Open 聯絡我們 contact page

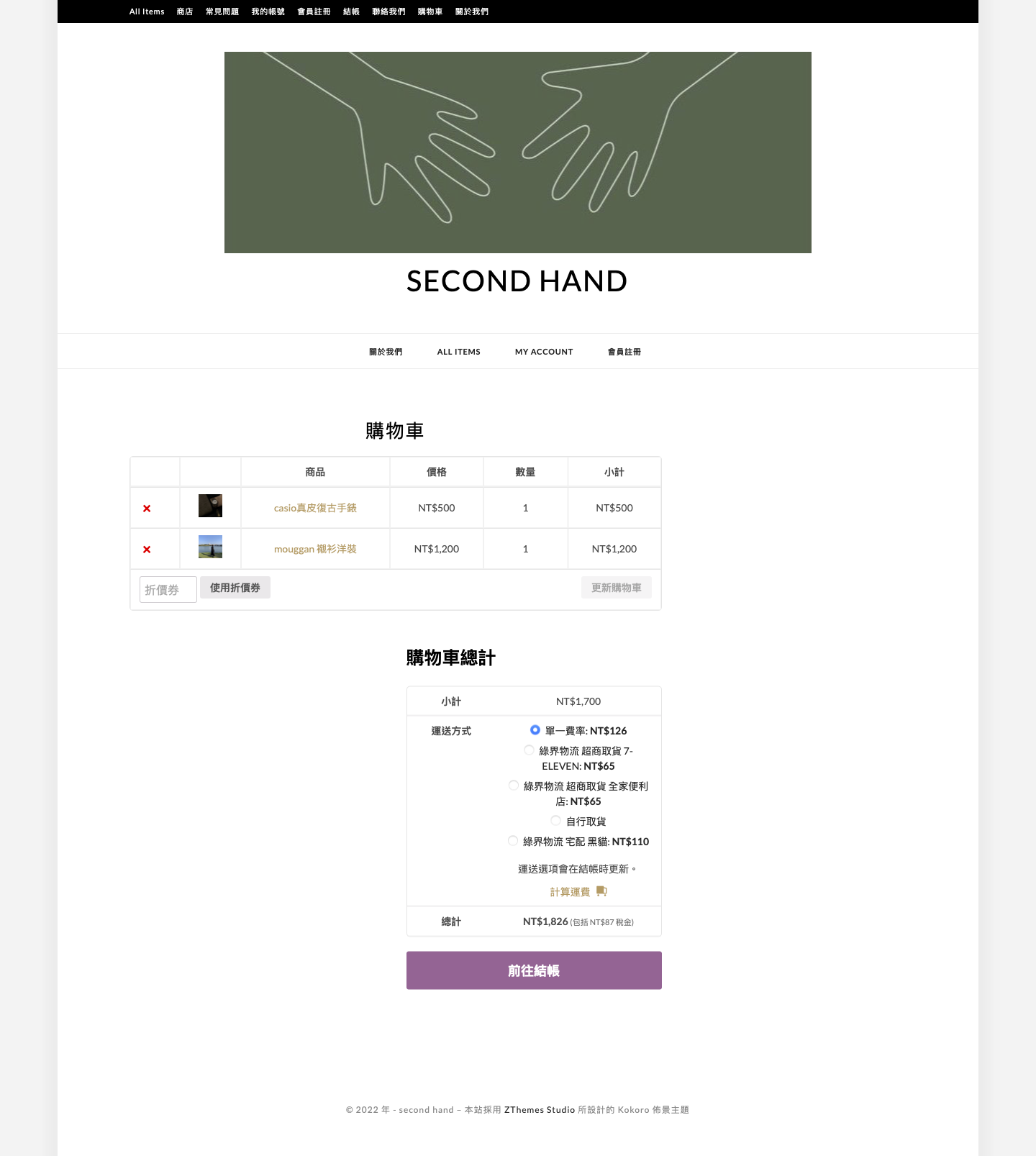coord(388,12)
